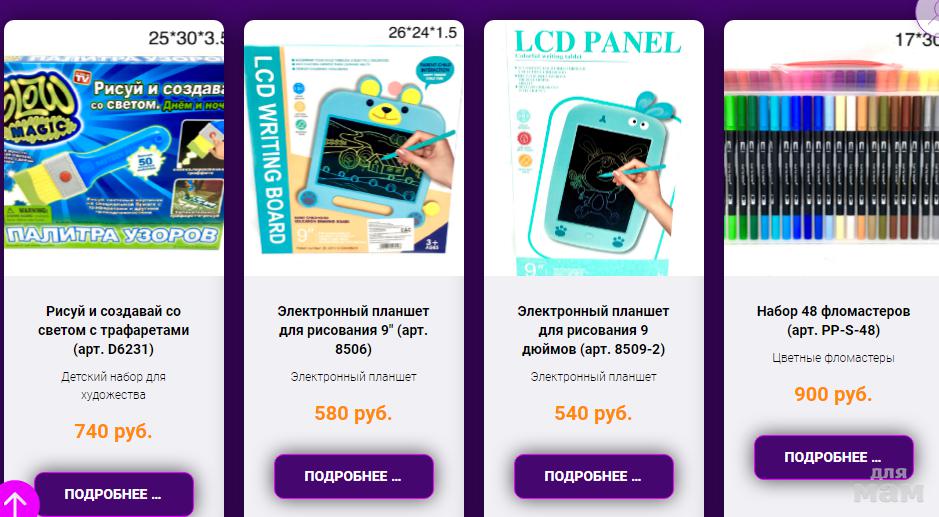
Task: Open Подробнее for Набор 48 фломастеров
Action: coord(833,457)
